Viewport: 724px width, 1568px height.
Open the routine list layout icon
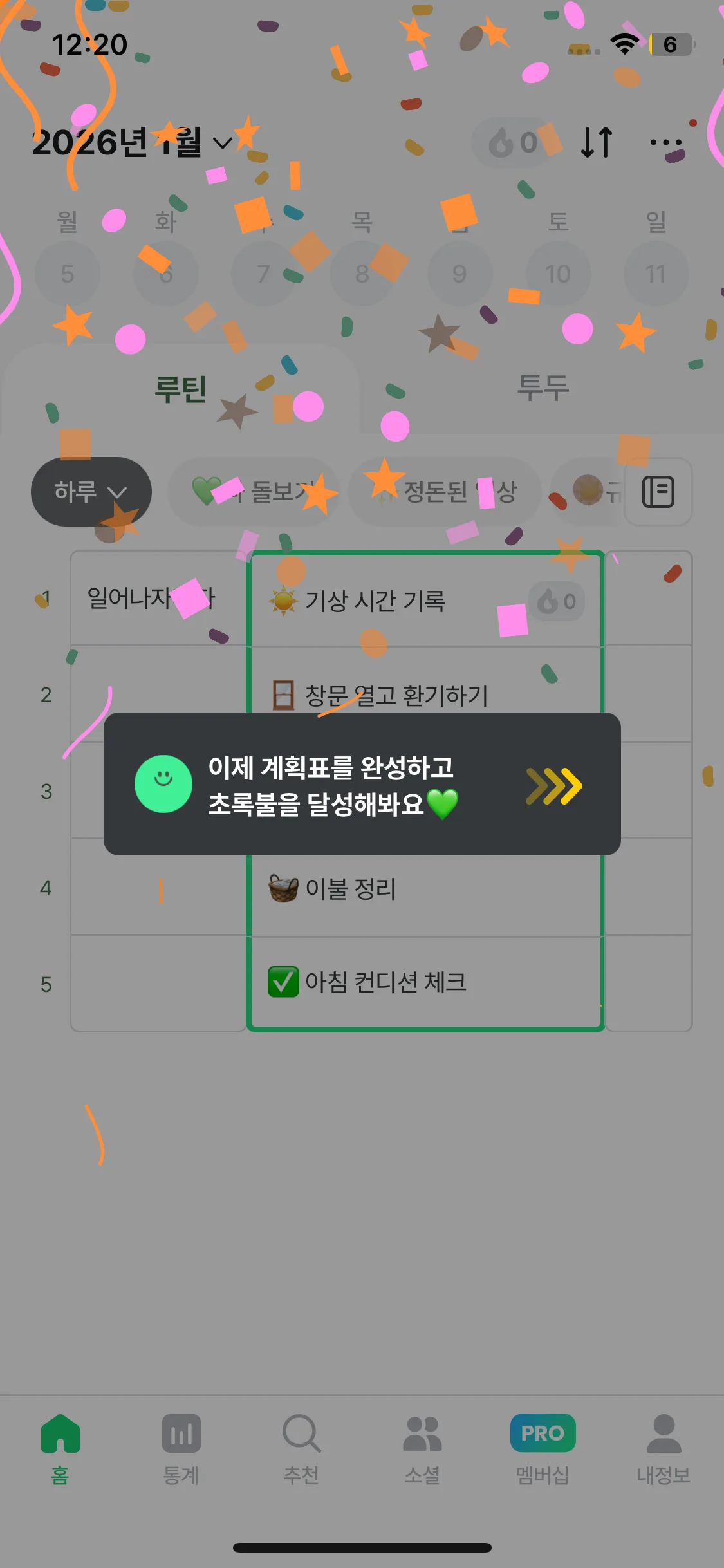[x=658, y=492]
